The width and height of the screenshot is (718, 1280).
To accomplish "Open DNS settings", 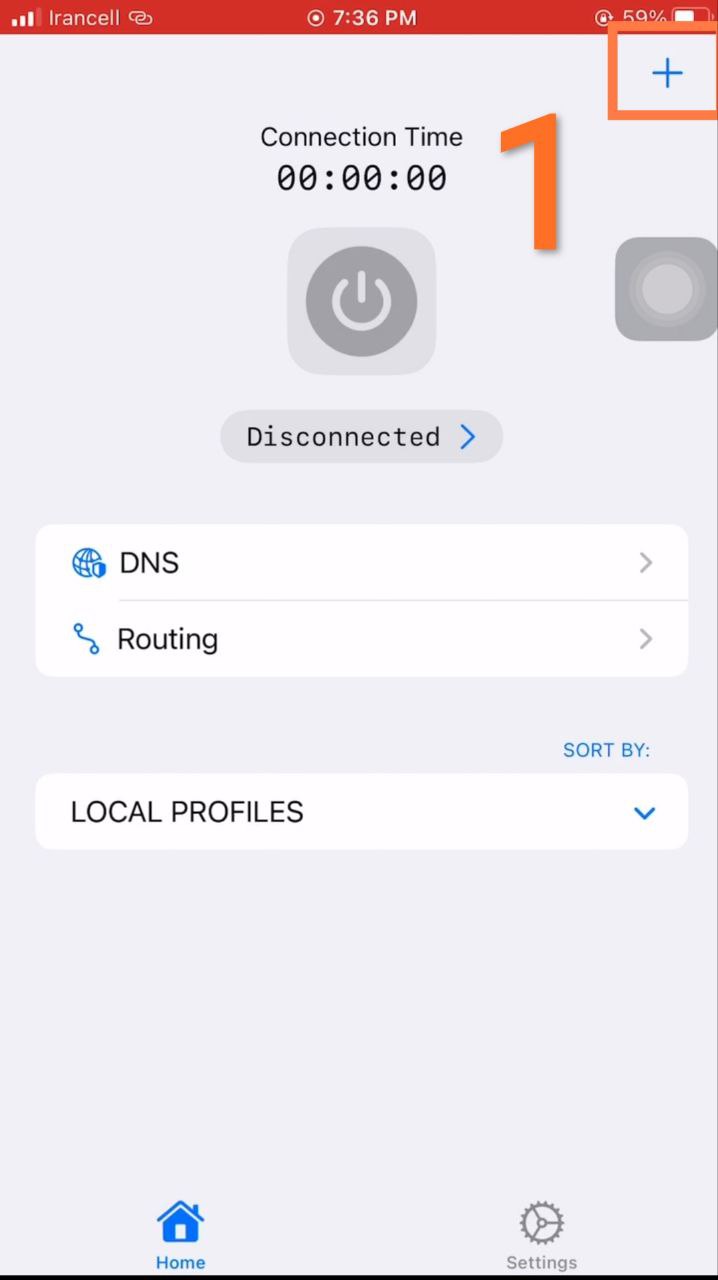I will coord(361,563).
